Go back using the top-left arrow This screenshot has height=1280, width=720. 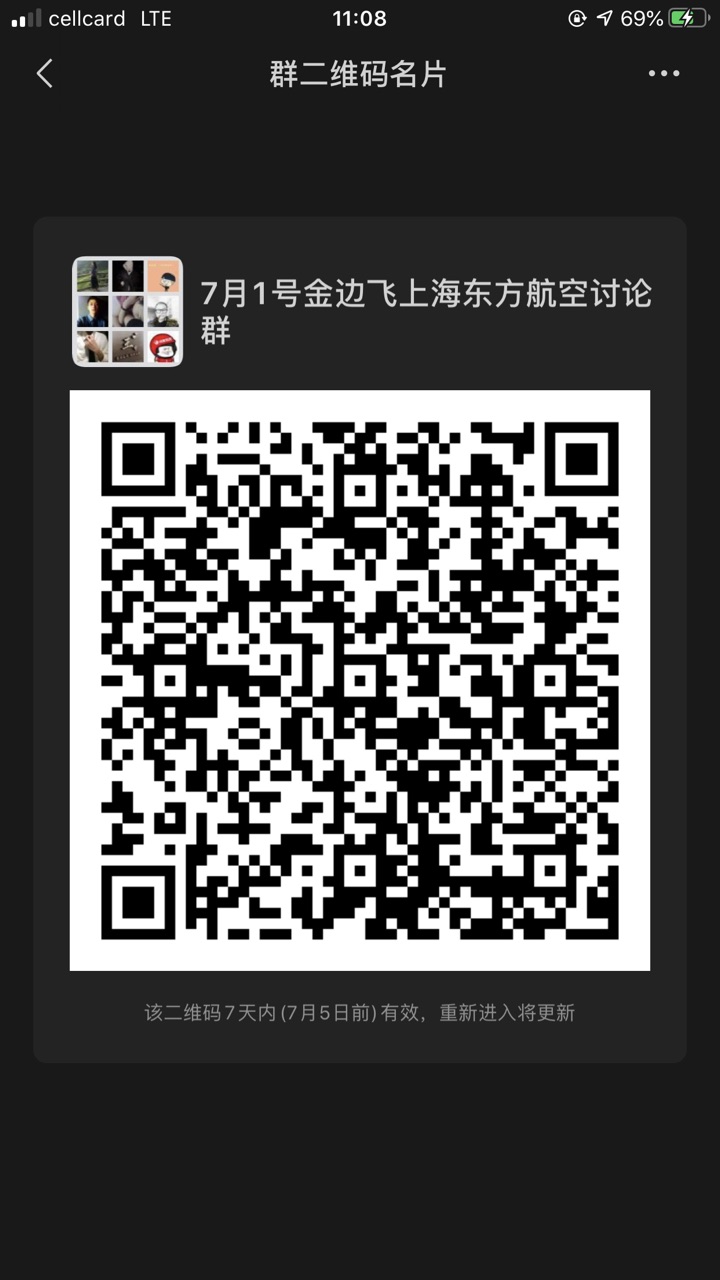(44, 74)
